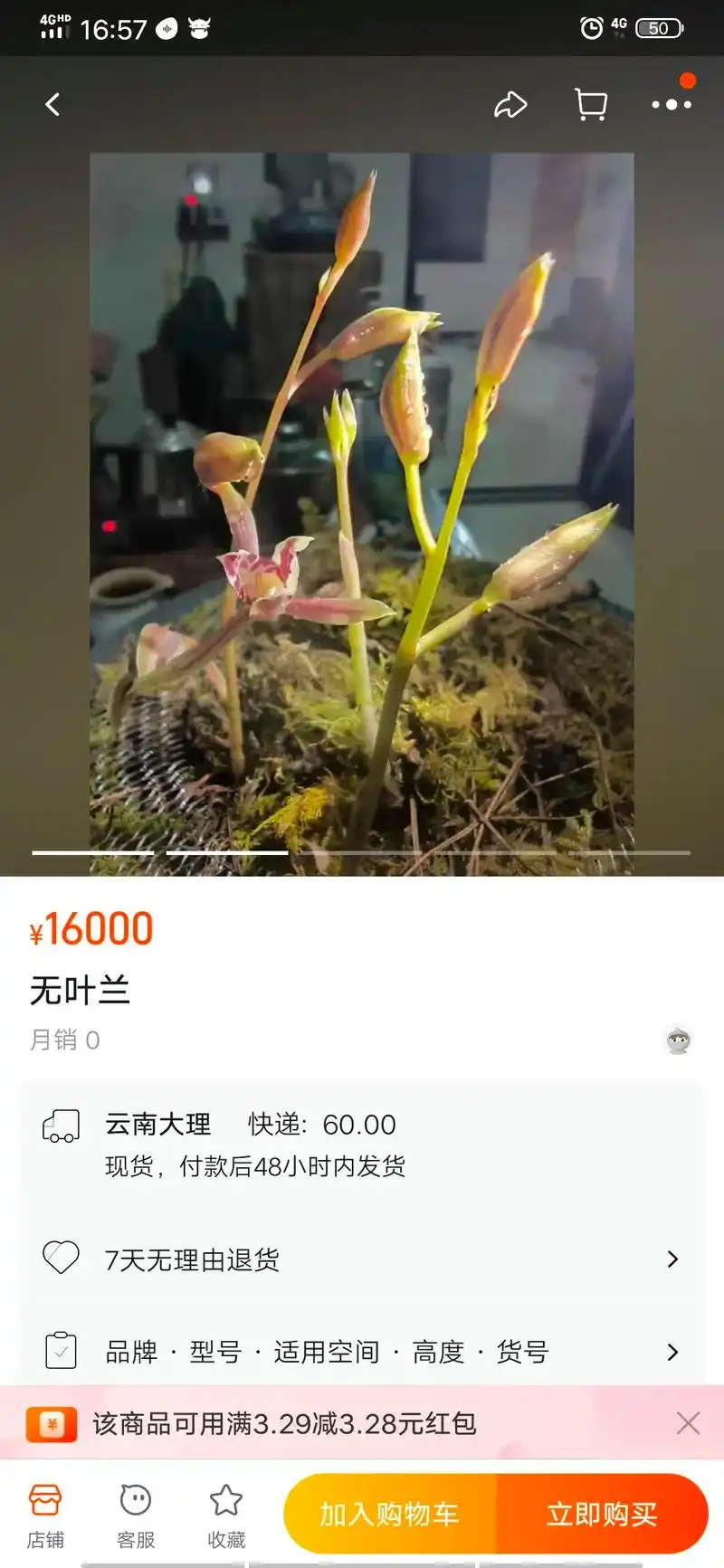The height and width of the screenshot is (1568, 724).
Task: Navigate back using the back arrow
Action: (52, 103)
